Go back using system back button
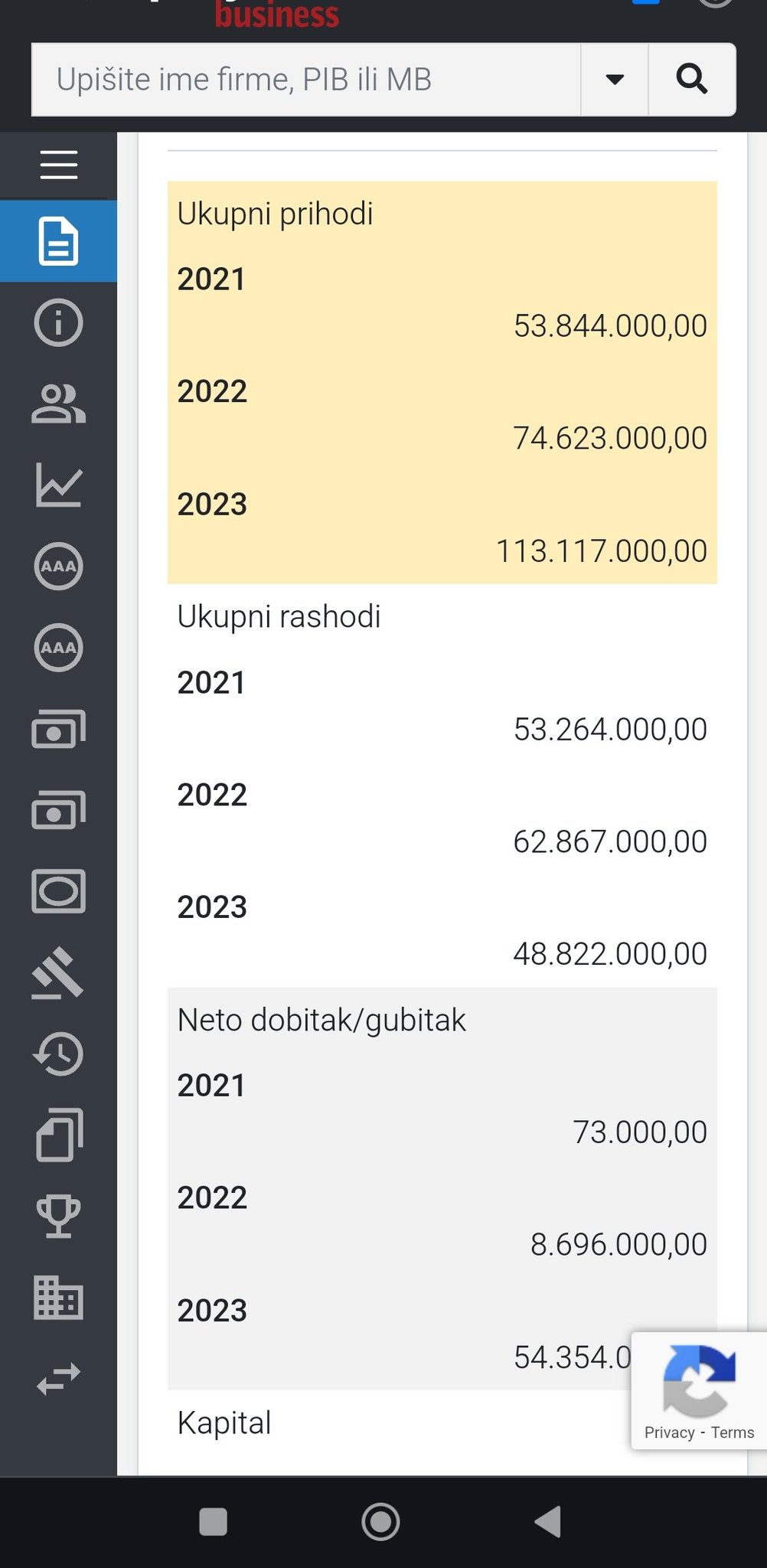 click(x=548, y=1521)
